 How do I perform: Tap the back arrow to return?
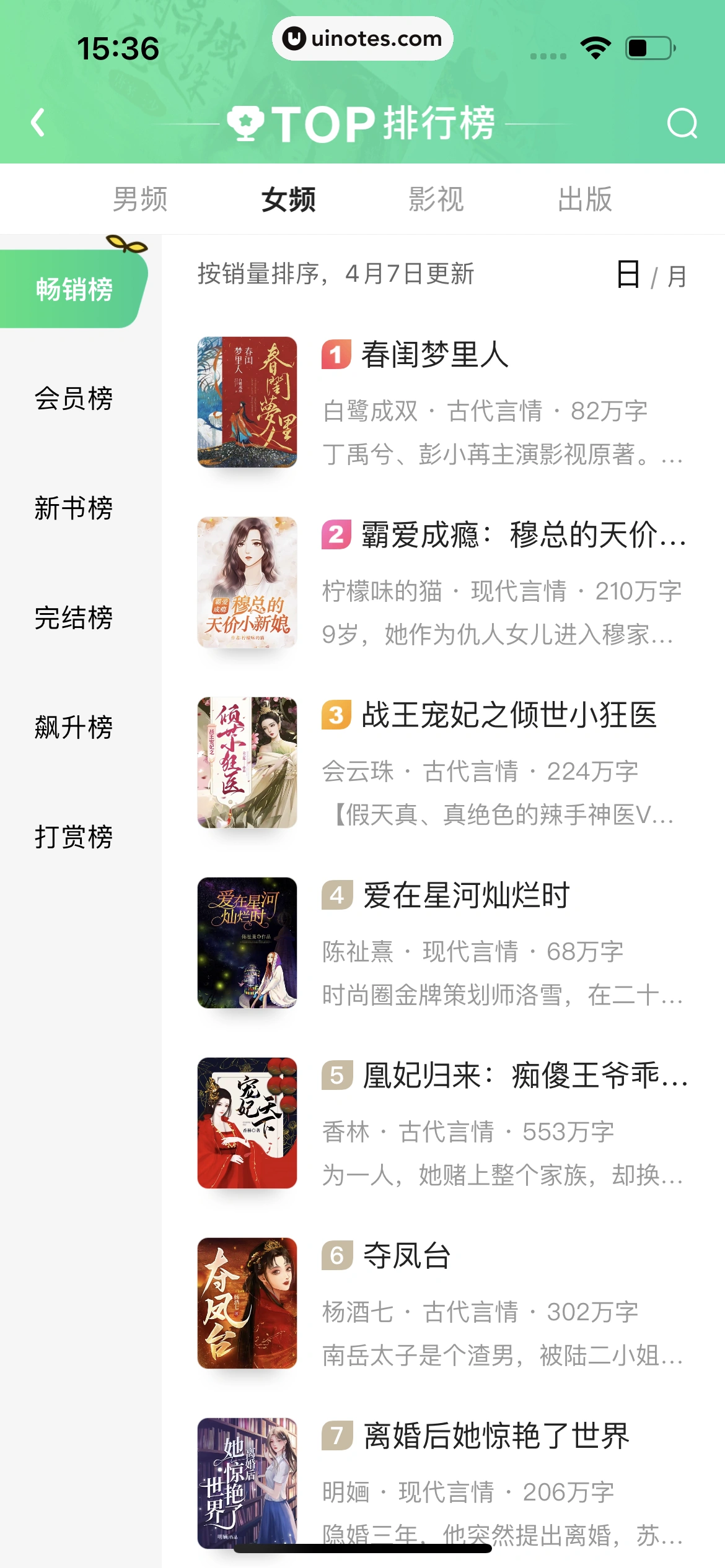click(x=37, y=123)
